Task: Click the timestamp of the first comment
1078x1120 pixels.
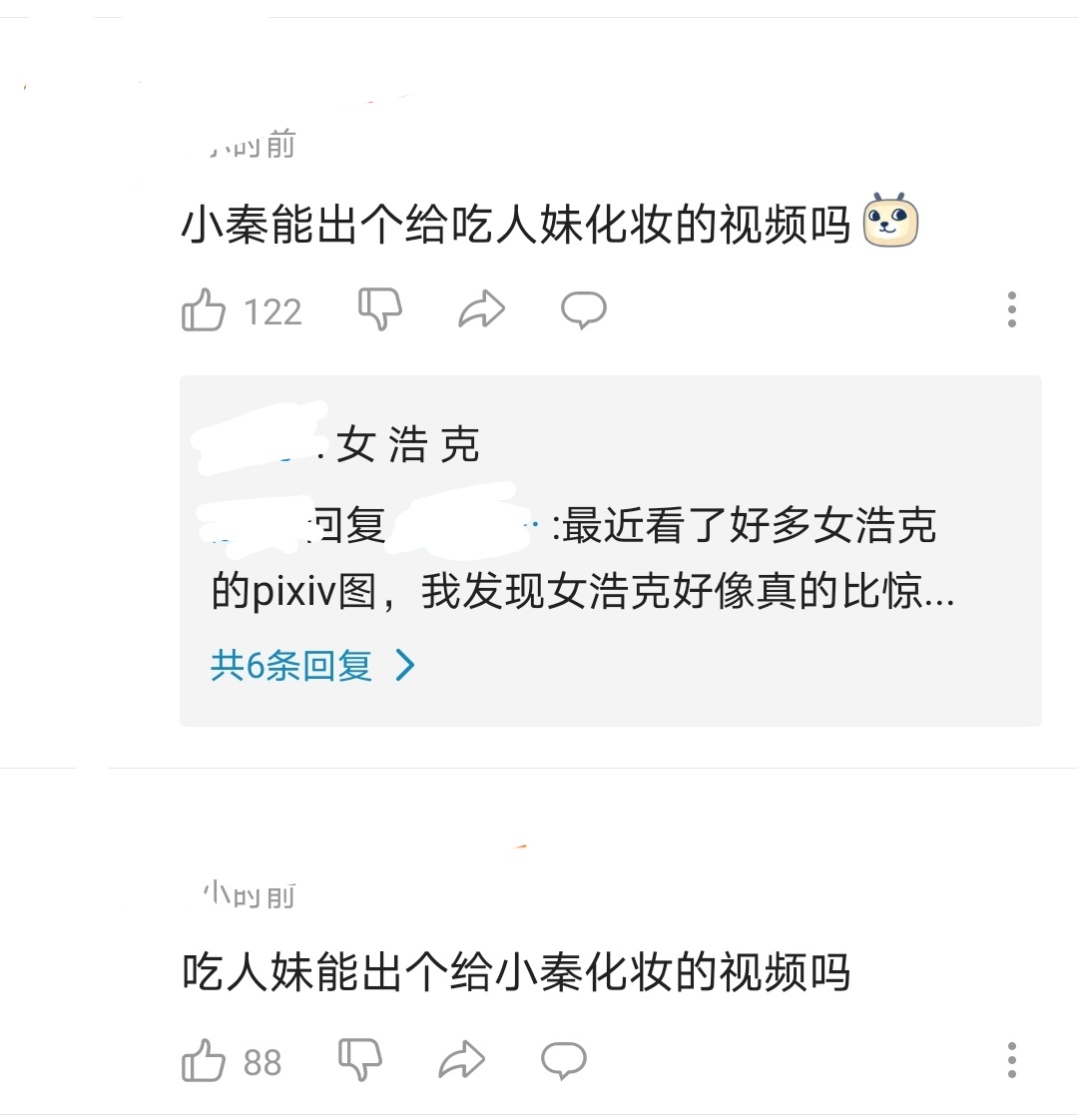Action: [245, 145]
